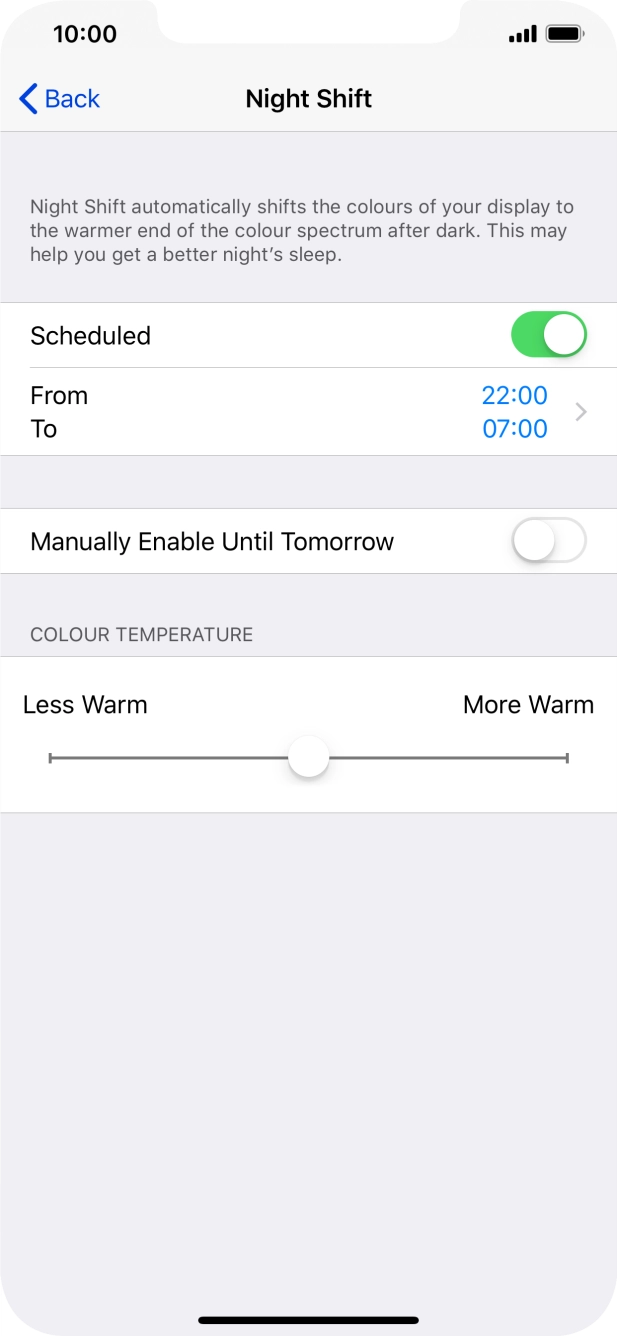617x1336 pixels.
Task: Tap the colour temperature slider near More Warm
Action: (x=540, y=758)
